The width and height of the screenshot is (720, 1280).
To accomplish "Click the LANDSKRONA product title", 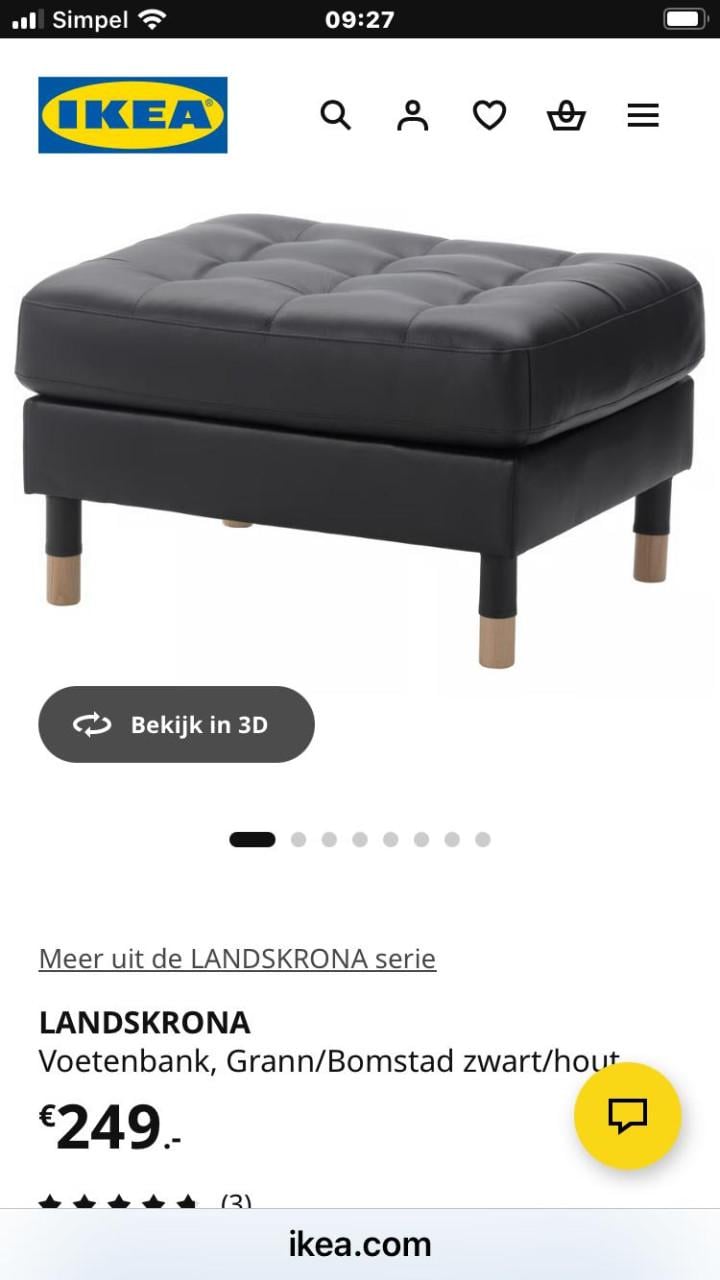I will point(144,1023).
